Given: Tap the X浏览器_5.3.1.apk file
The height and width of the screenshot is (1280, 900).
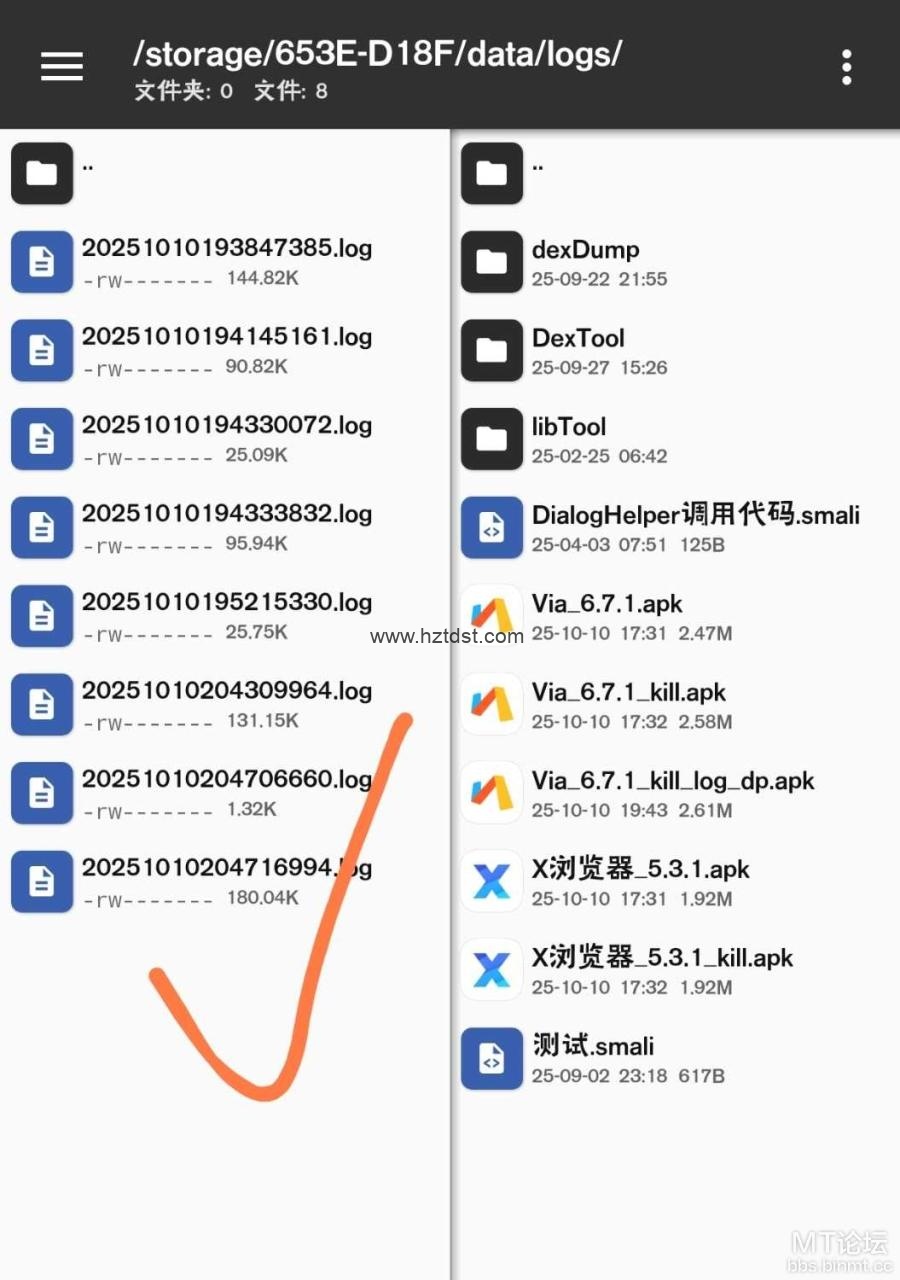Looking at the screenshot, I should pyautogui.click(x=640, y=881).
